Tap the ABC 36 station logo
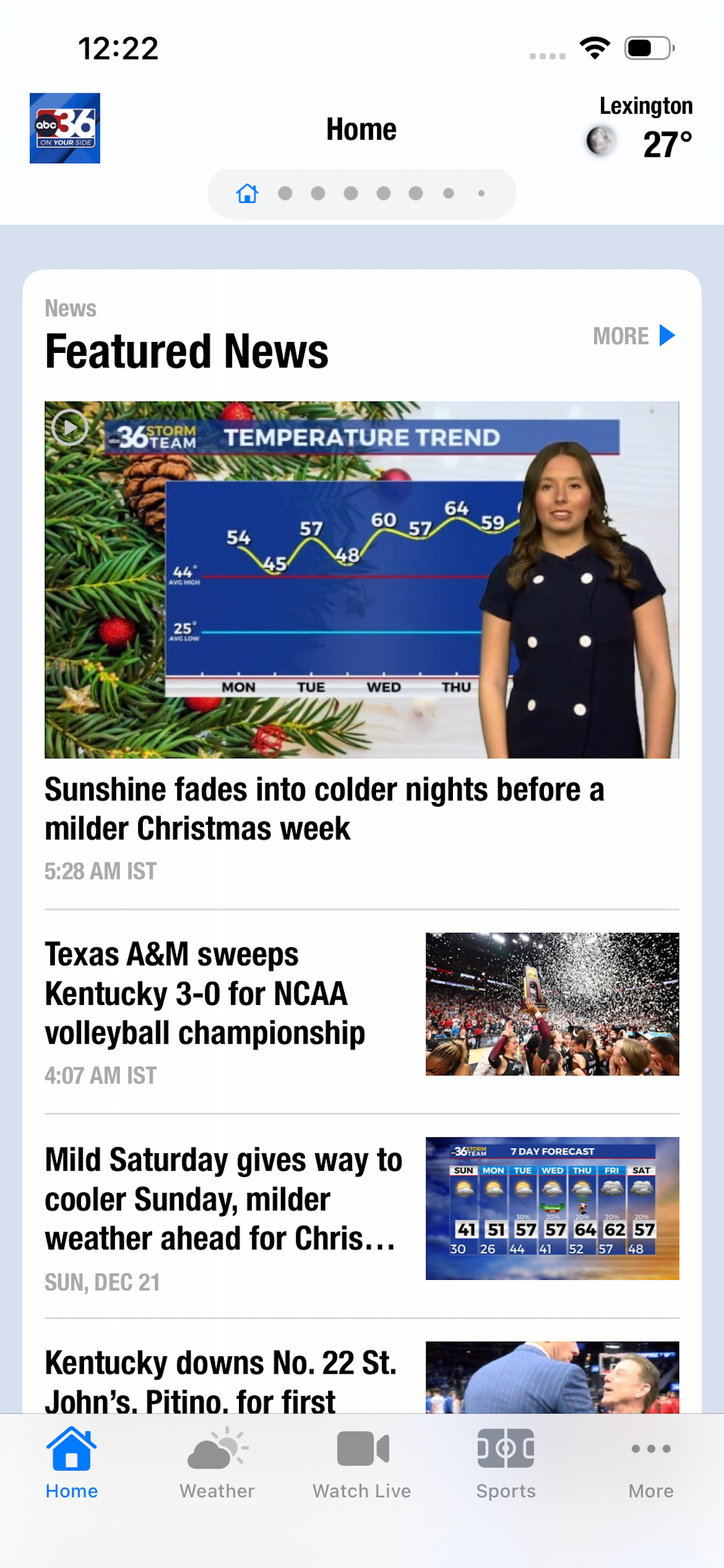The width and height of the screenshot is (724, 1568). point(65,128)
